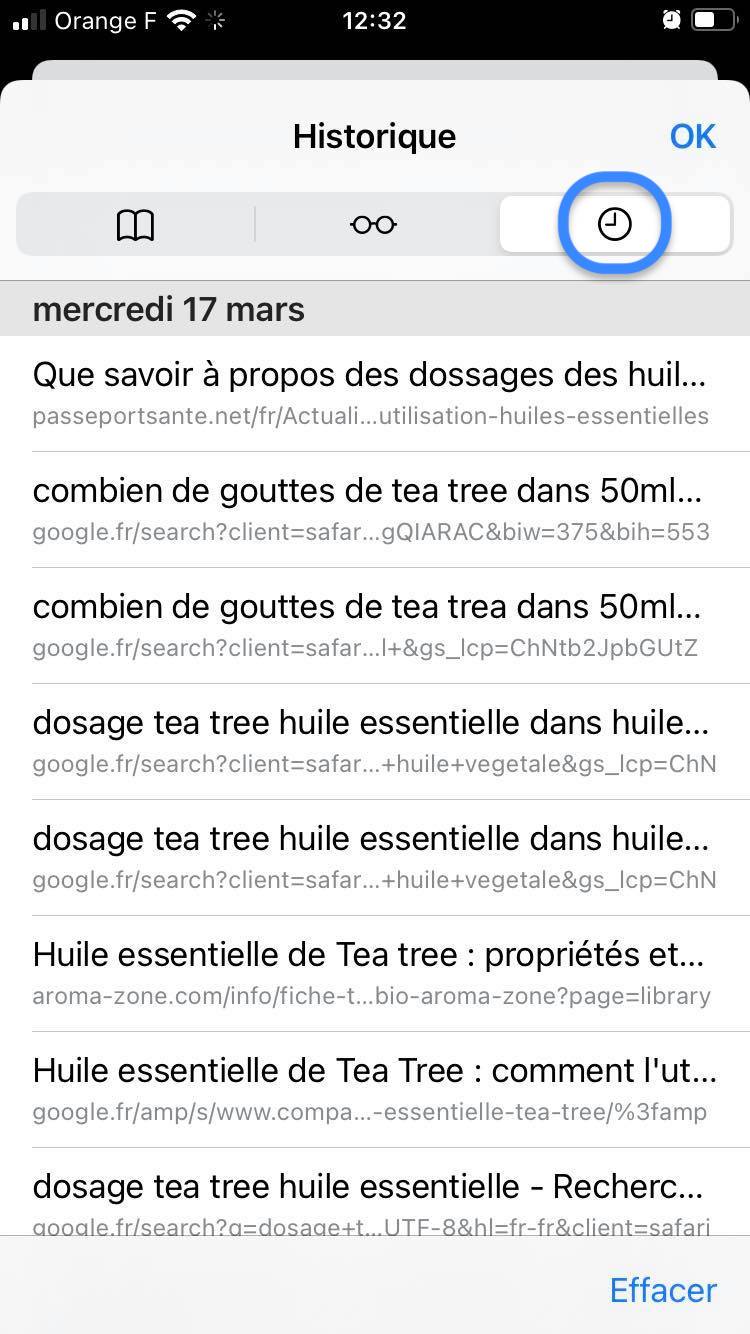Tap the alarm clock icon in the status bar
Screen dimensions: 750x1334
[x=671, y=20]
